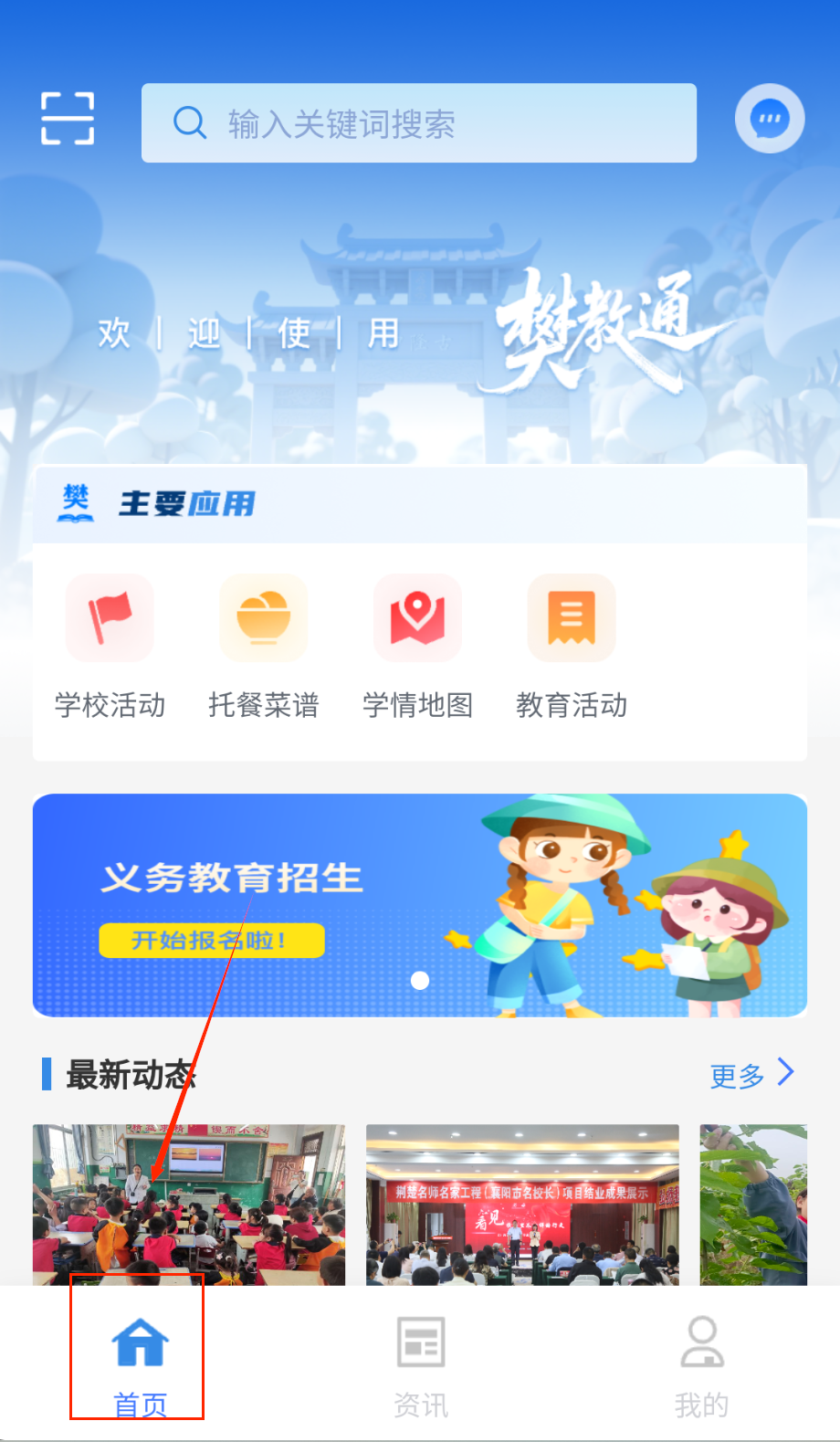Open the messages chat bubble icon
This screenshot has height=1442, width=840.
tap(770, 119)
